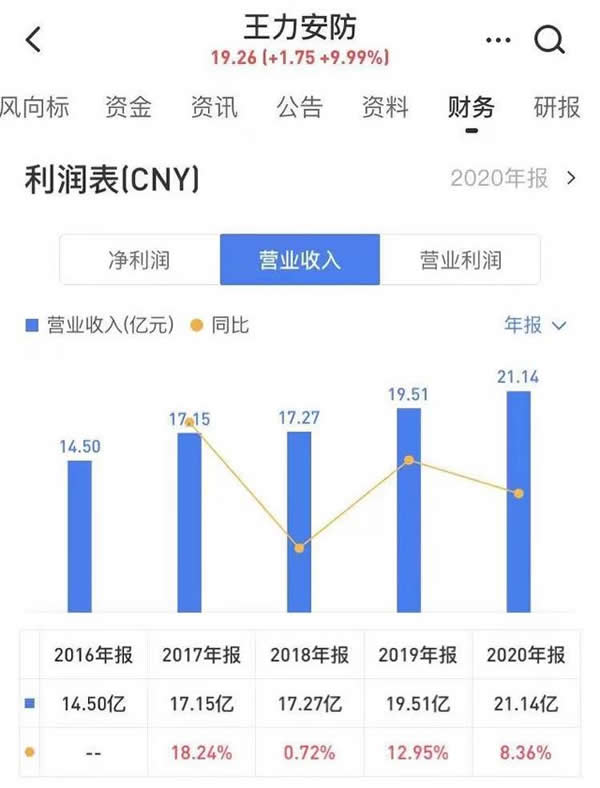
Task: Switch to the 资金 tab
Action: (128, 107)
